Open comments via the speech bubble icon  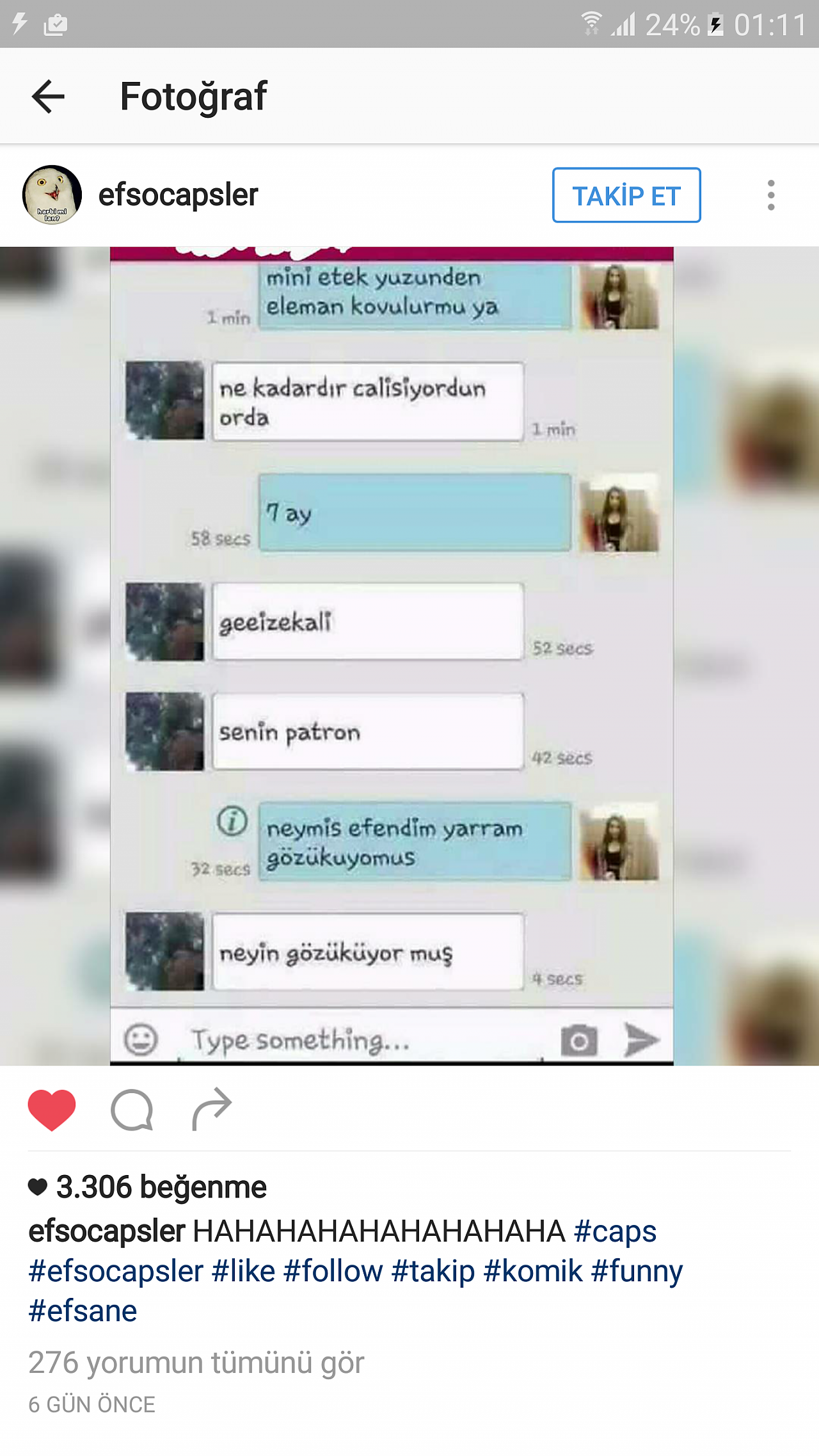132,1110
